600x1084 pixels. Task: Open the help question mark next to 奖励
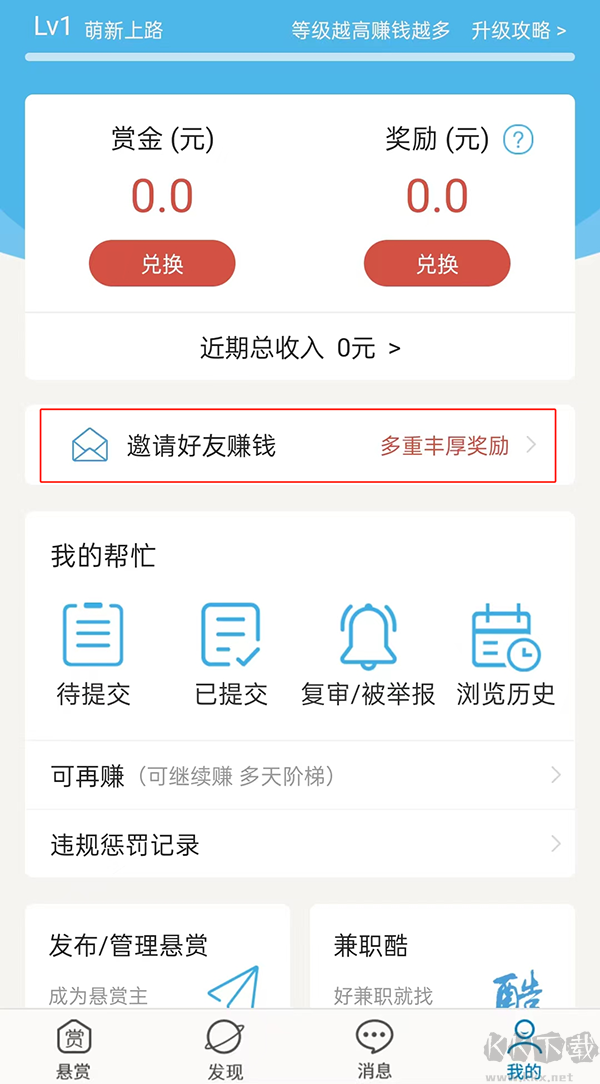click(x=518, y=139)
